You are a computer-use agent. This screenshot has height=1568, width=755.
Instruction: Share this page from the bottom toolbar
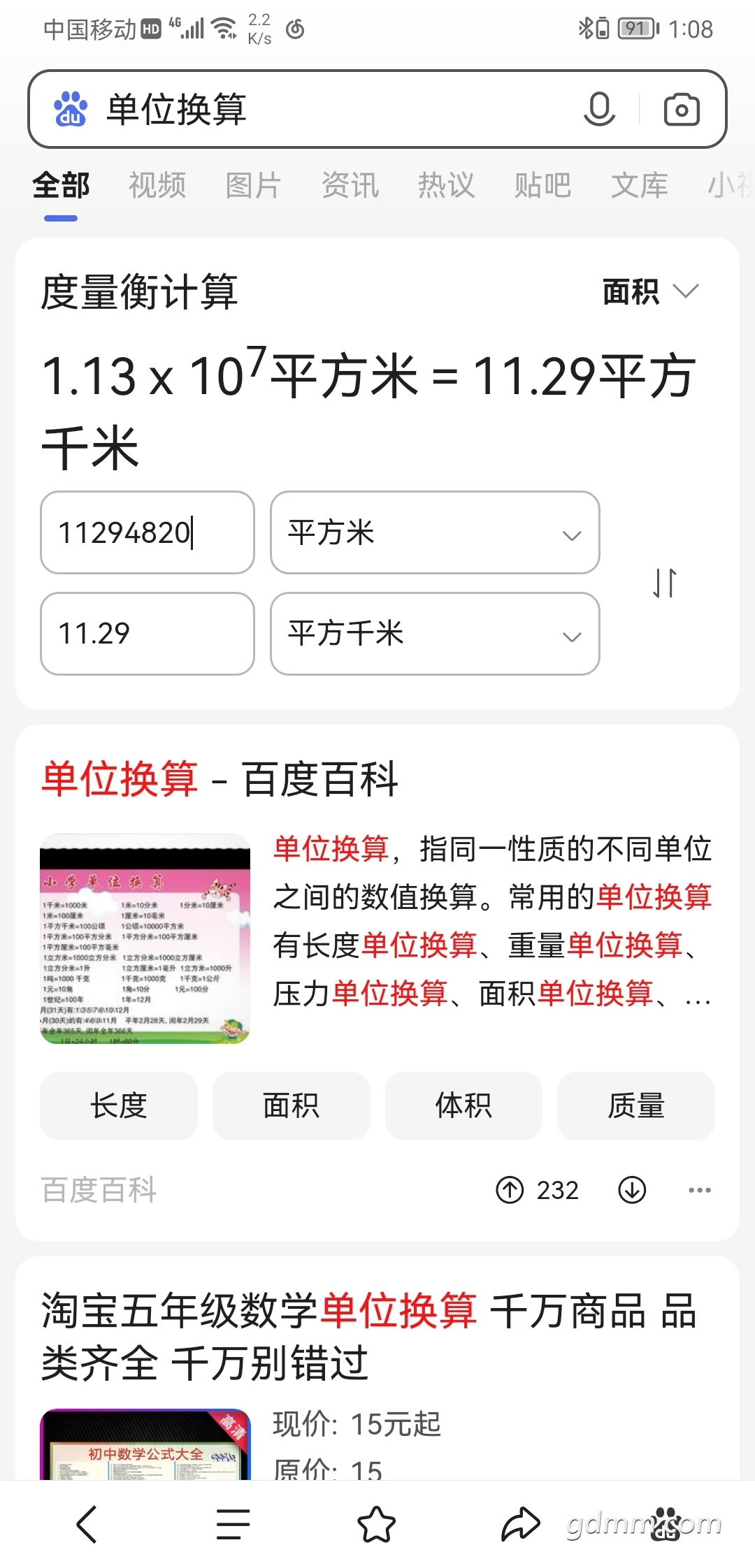(x=521, y=1525)
